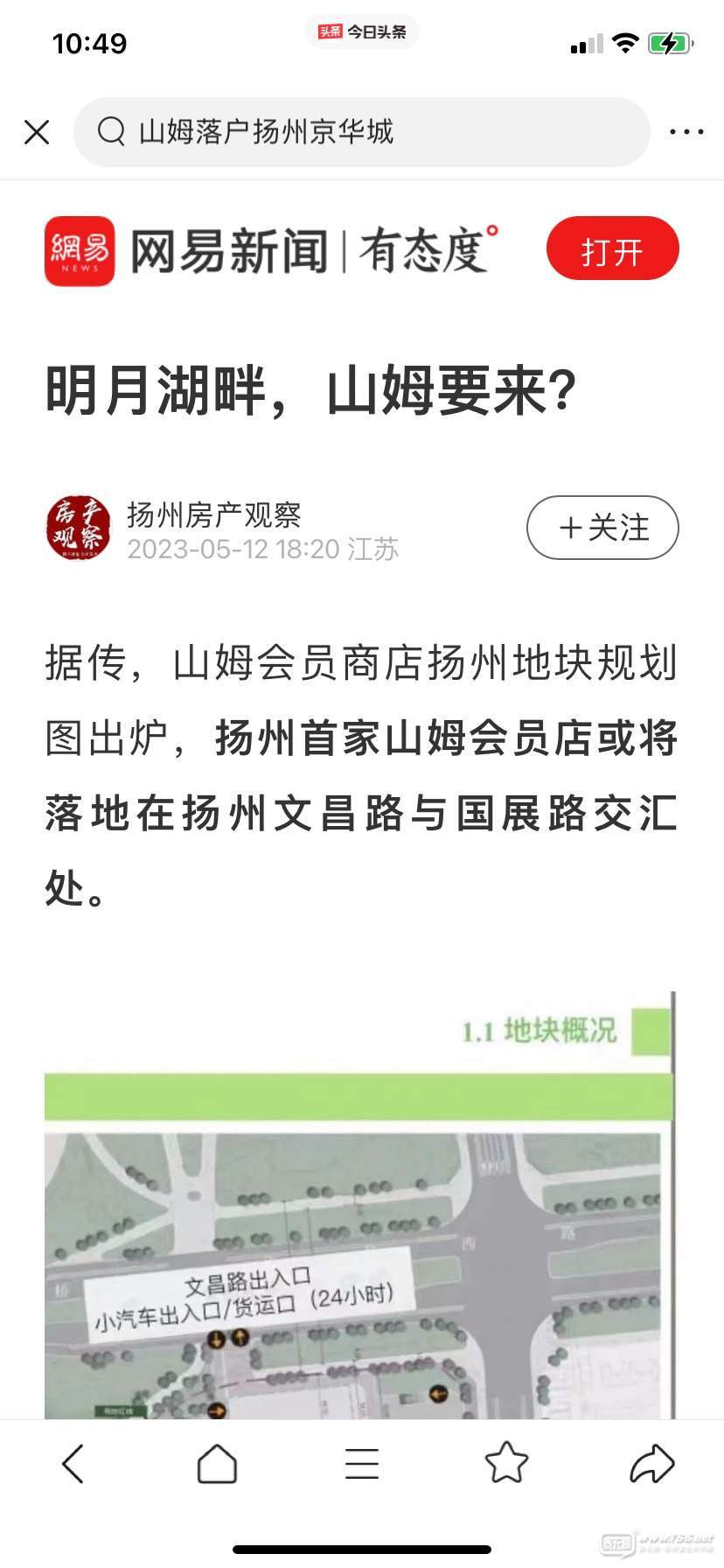724x1568 pixels.
Task: Tap the search field showing 山姆落户扬州京华城
Action: (x=361, y=132)
